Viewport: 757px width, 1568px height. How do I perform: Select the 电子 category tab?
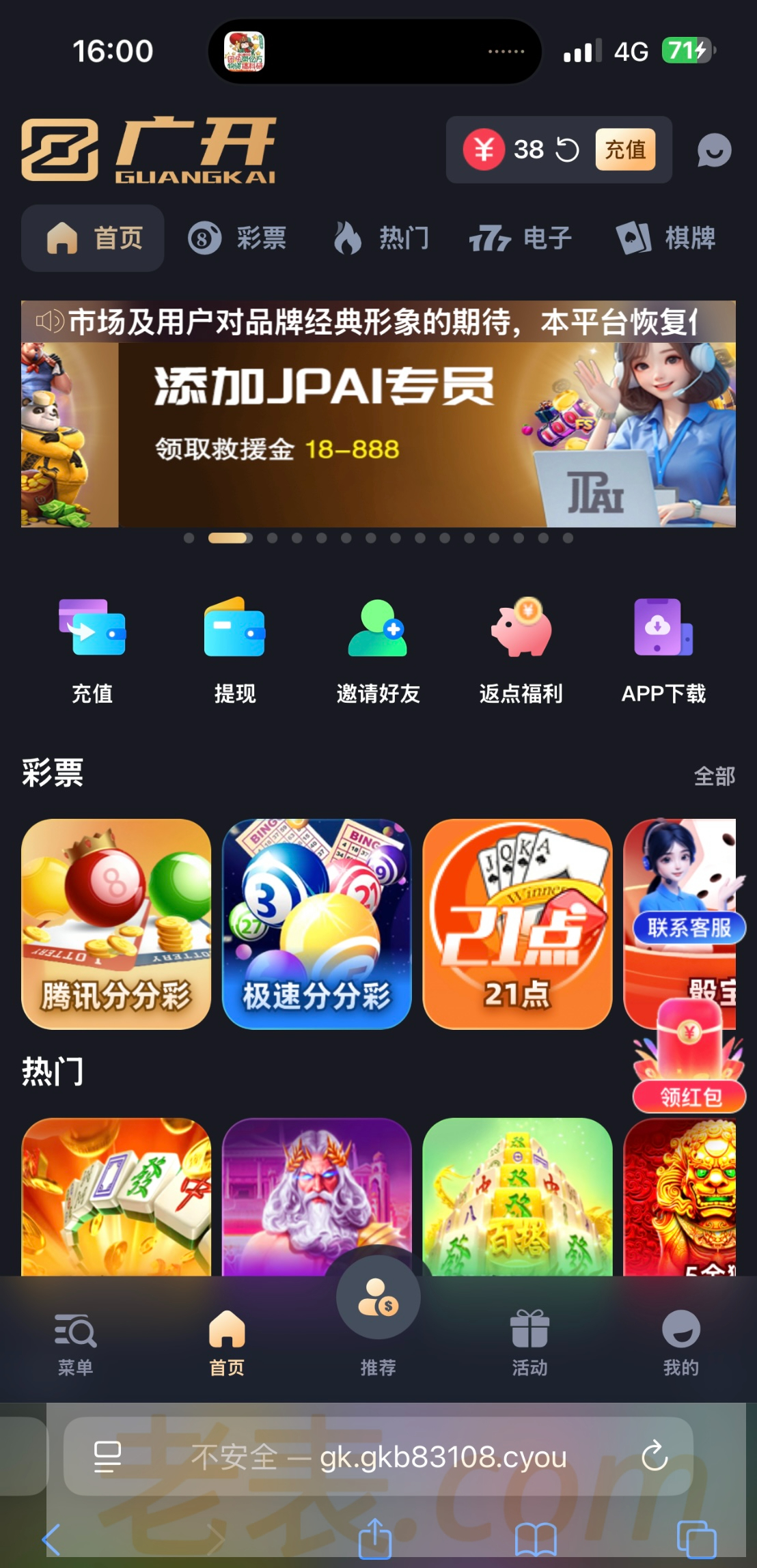coord(521,238)
